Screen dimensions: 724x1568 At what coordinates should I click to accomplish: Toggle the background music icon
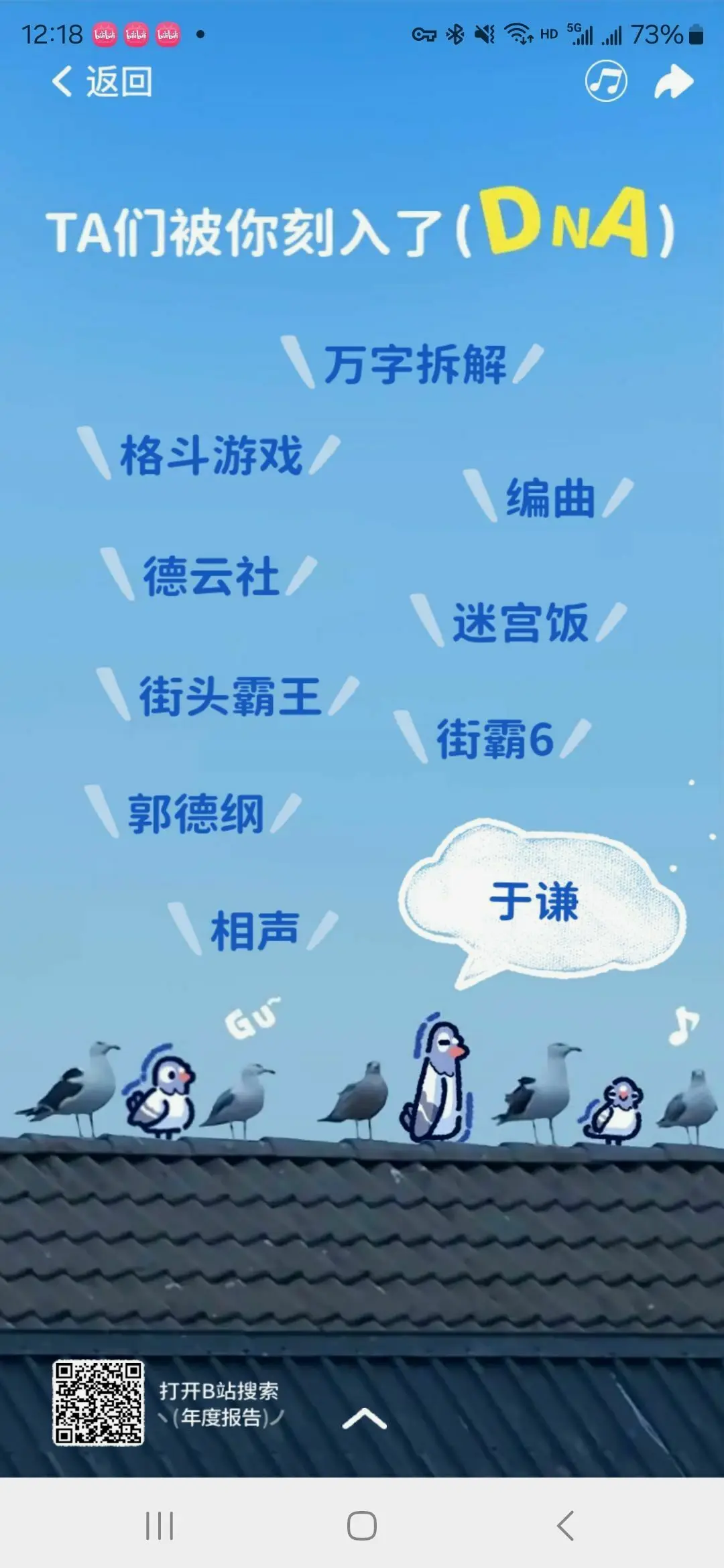click(606, 82)
